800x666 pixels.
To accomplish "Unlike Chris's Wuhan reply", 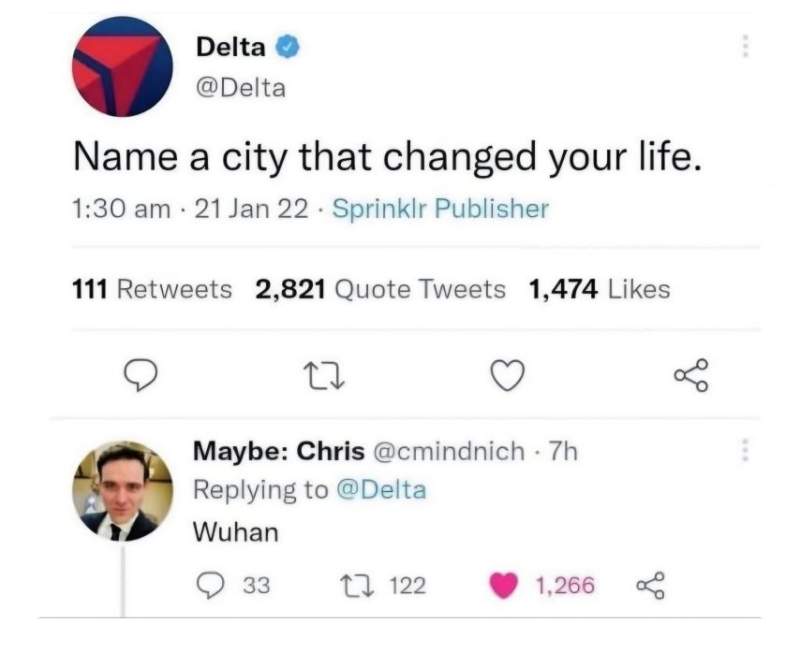I will coord(504,585).
